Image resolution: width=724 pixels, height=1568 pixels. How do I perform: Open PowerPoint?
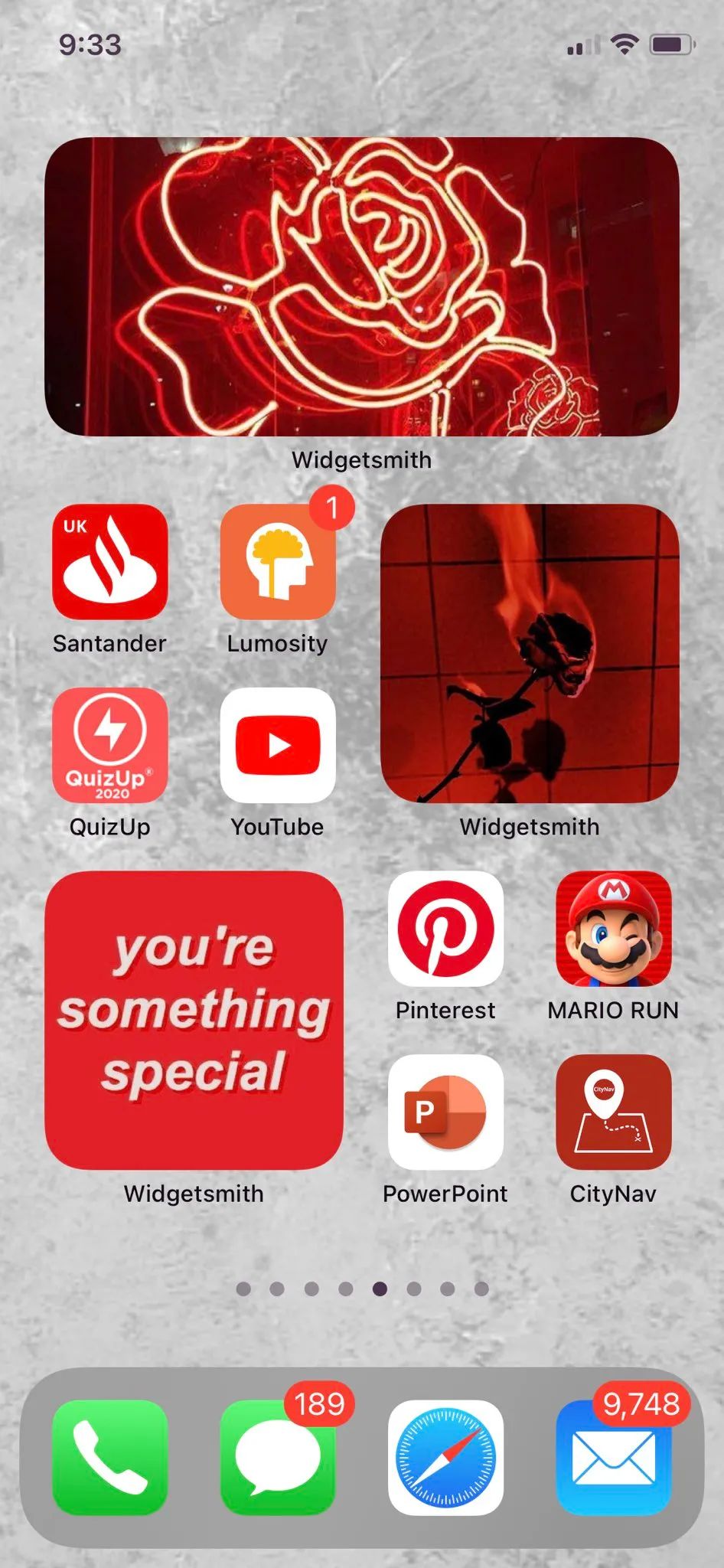click(445, 1112)
